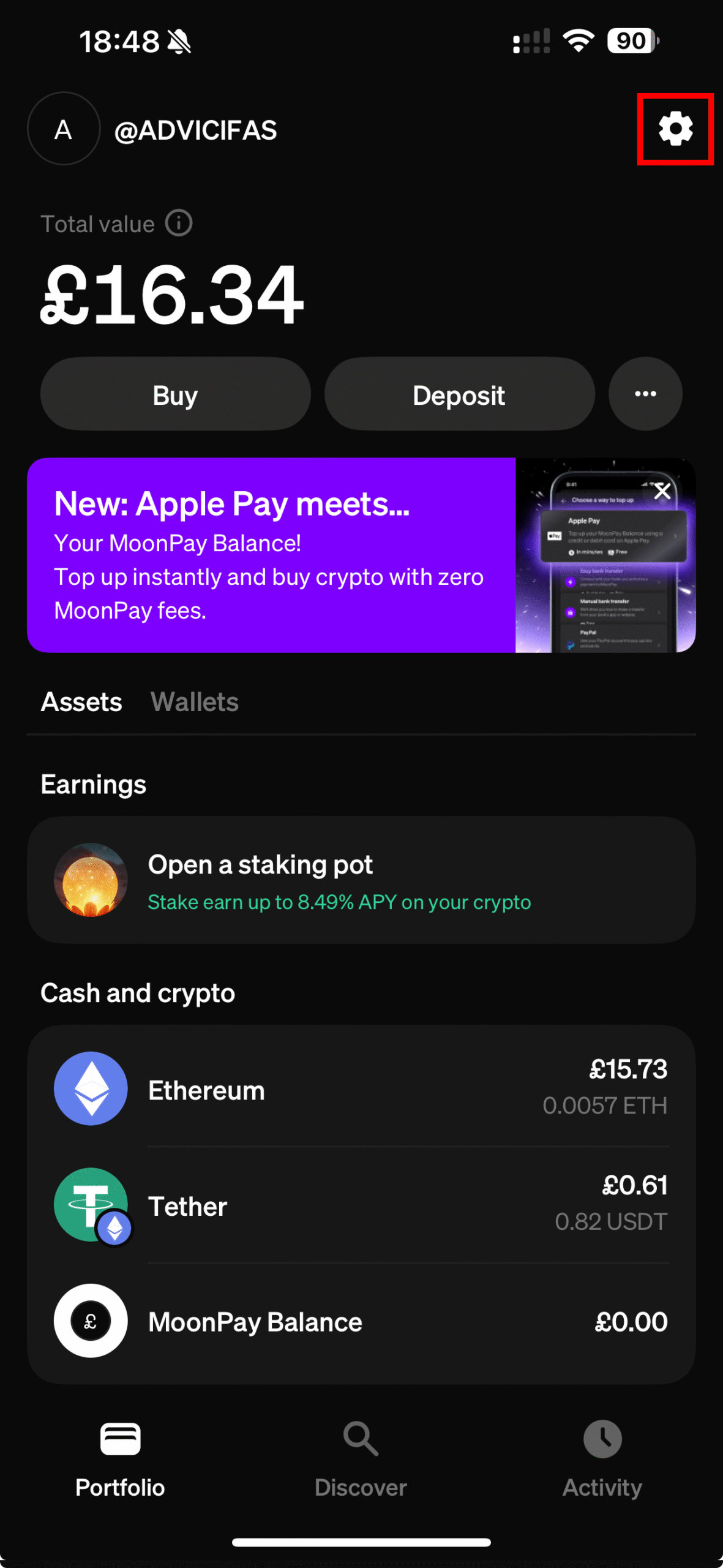Open the @ADVICIFAS profile avatar

pyautogui.click(x=64, y=129)
